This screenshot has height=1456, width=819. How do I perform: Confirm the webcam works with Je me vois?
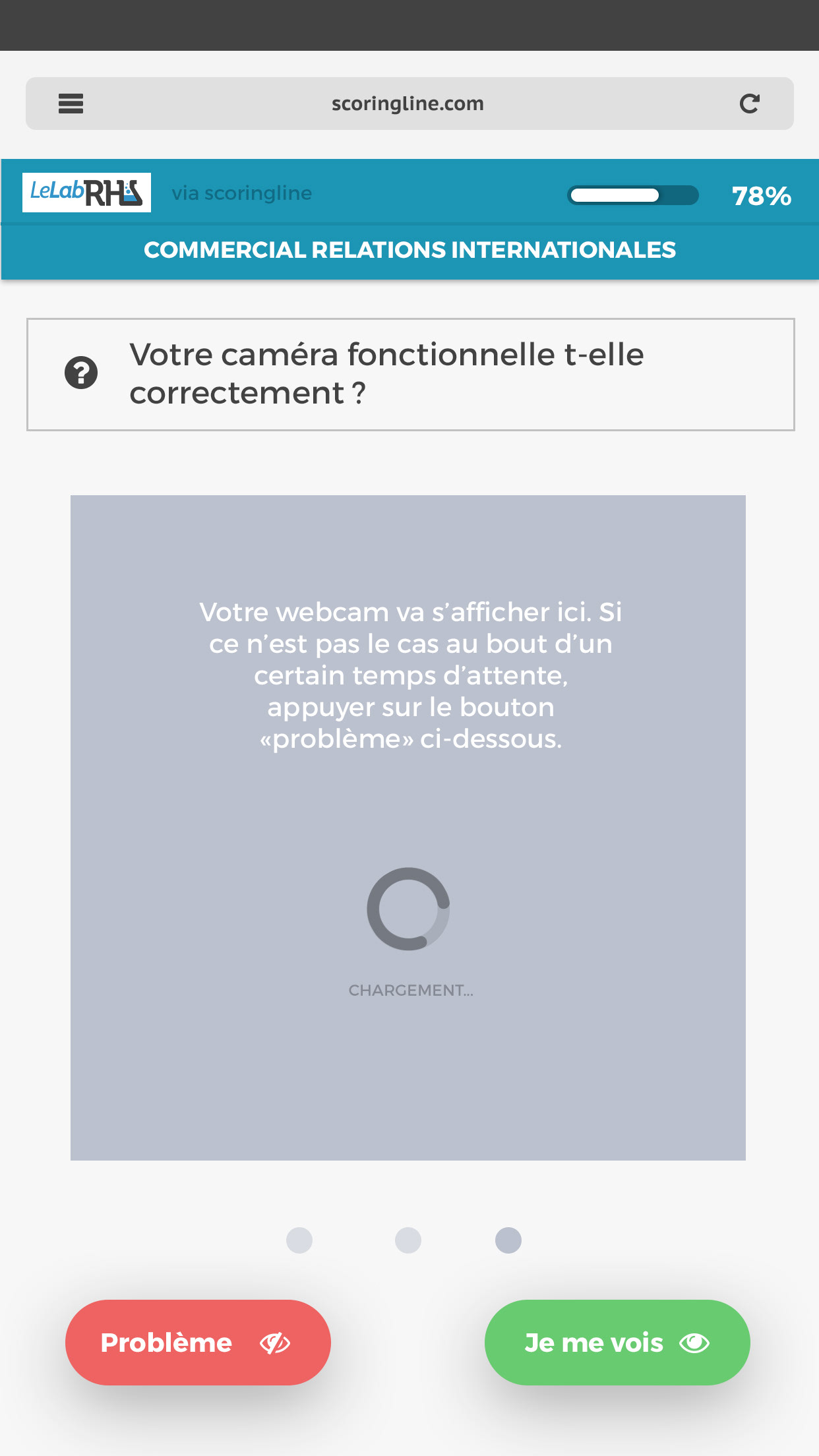617,1343
